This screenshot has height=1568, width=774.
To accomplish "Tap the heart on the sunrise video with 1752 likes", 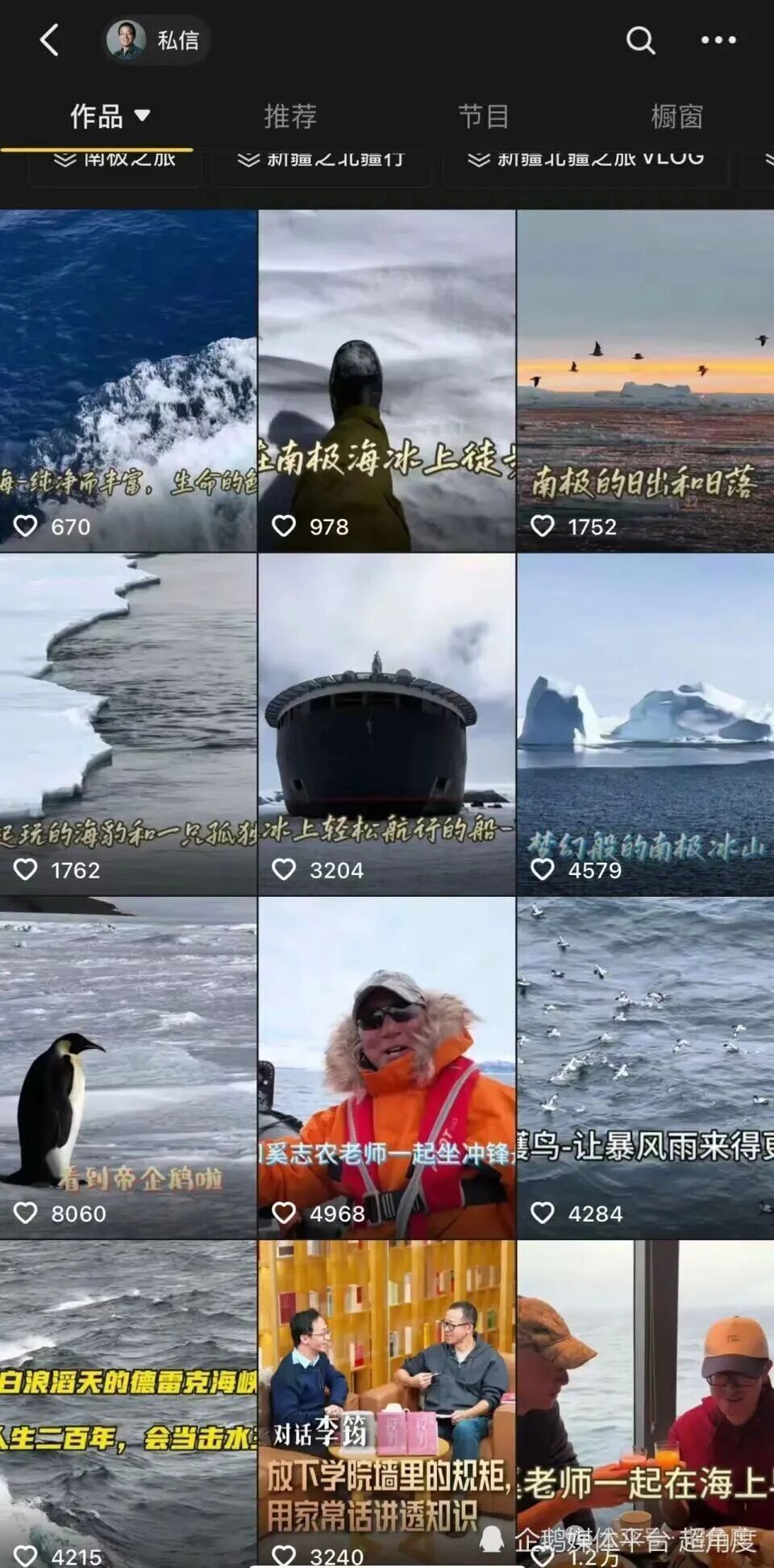I will [542, 527].
